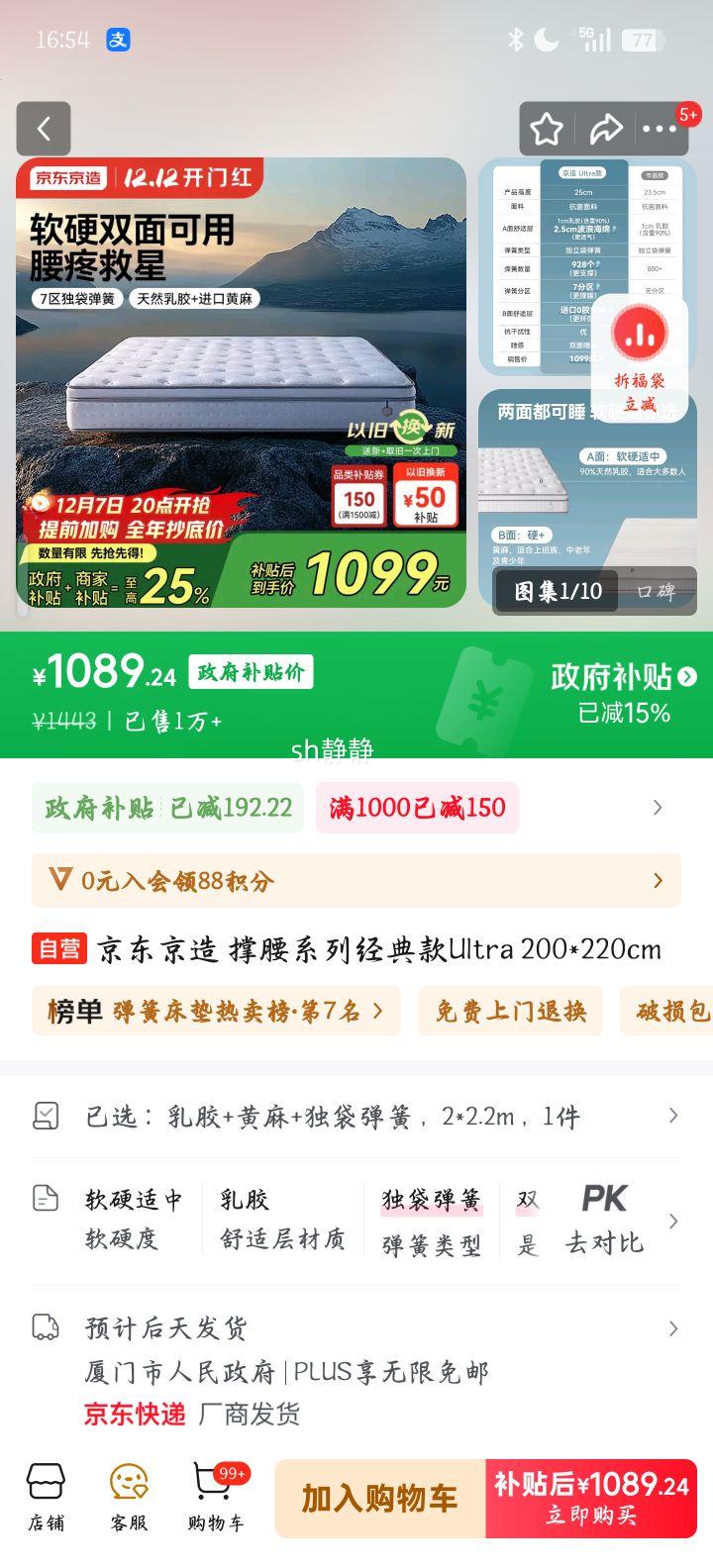Tap the more options icon with 5+ badge
The image size is (713, 1568).
click(662, 129)
